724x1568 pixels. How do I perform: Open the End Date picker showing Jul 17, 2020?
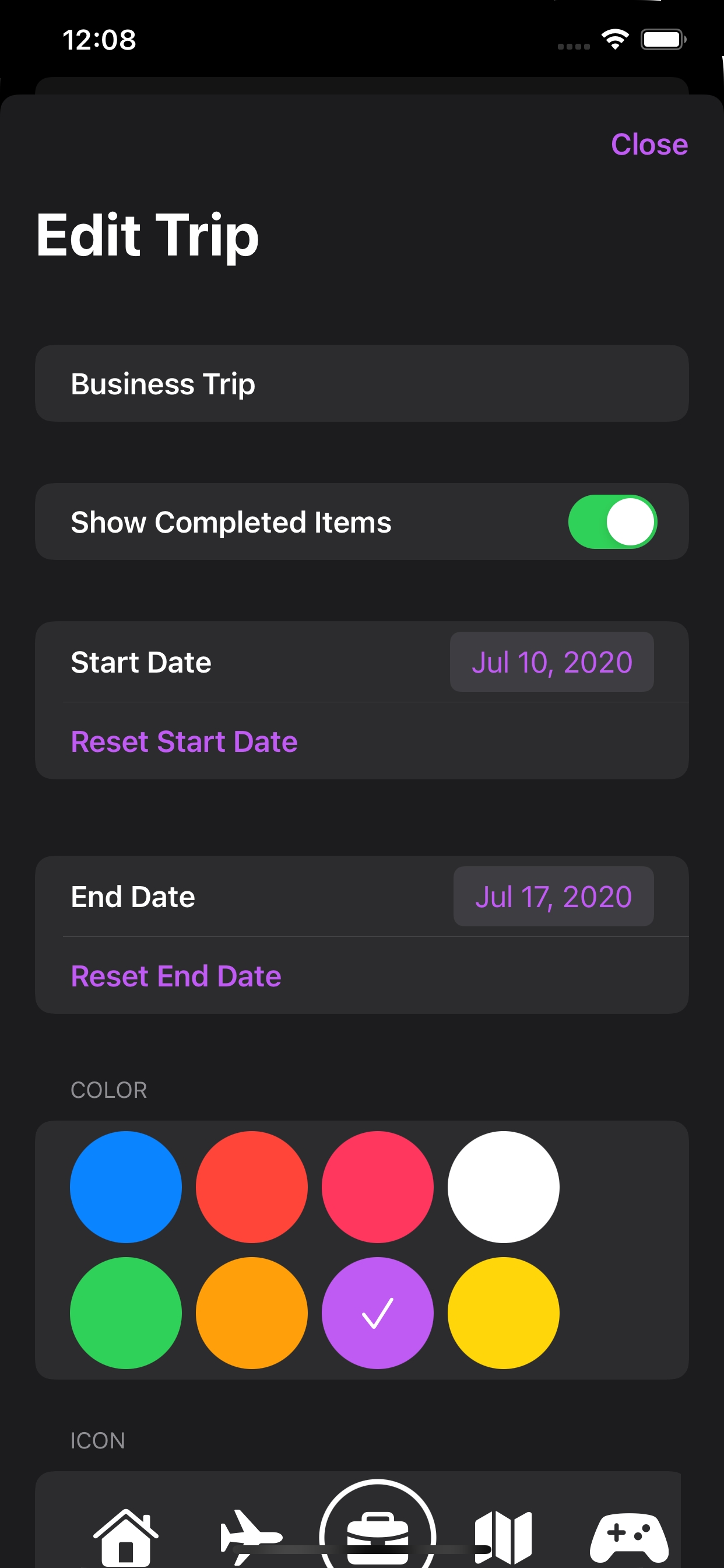click(x=553, y=896)
